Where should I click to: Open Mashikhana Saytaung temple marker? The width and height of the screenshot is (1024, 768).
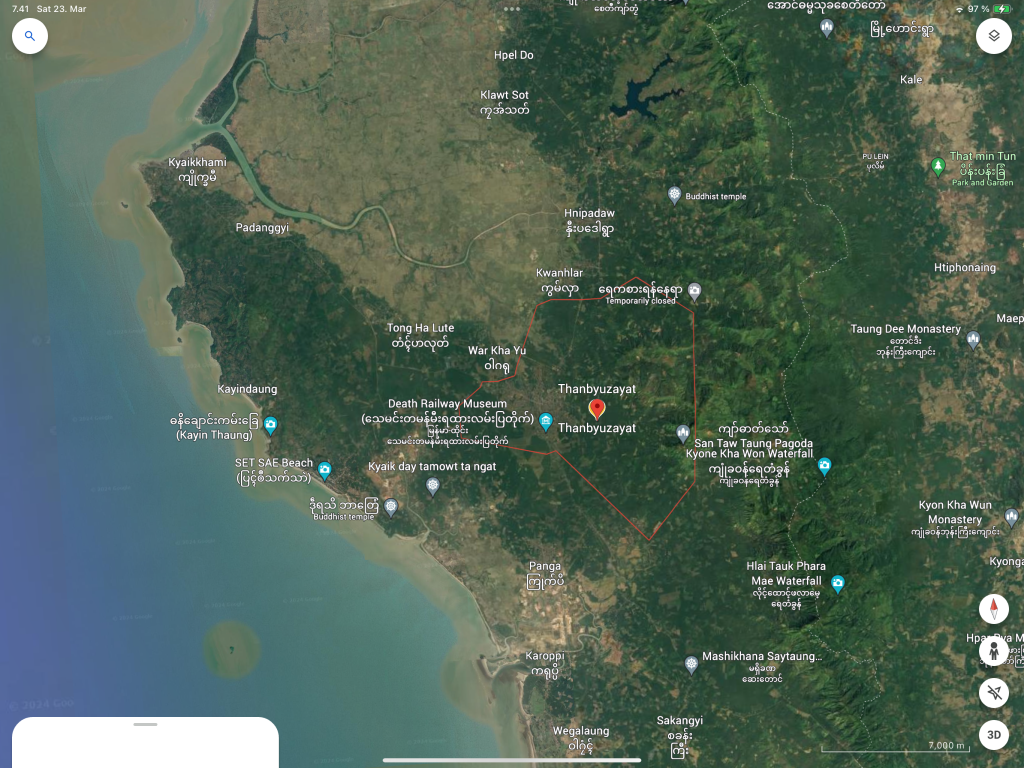(x=691, y=664)
